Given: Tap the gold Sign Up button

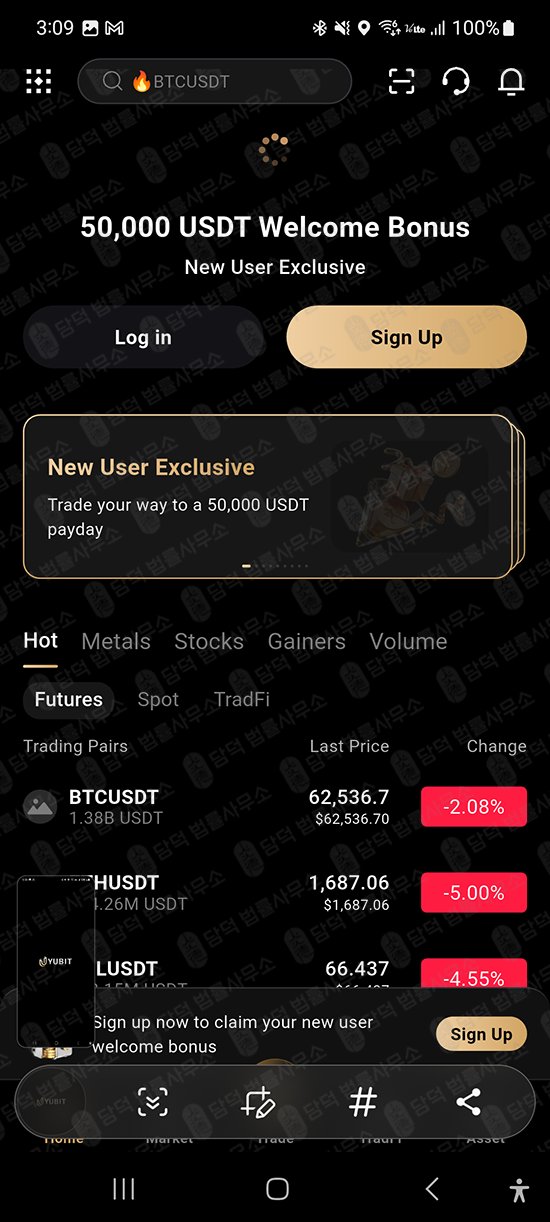Looking at the screenshot, I should (x=407, y=338).
